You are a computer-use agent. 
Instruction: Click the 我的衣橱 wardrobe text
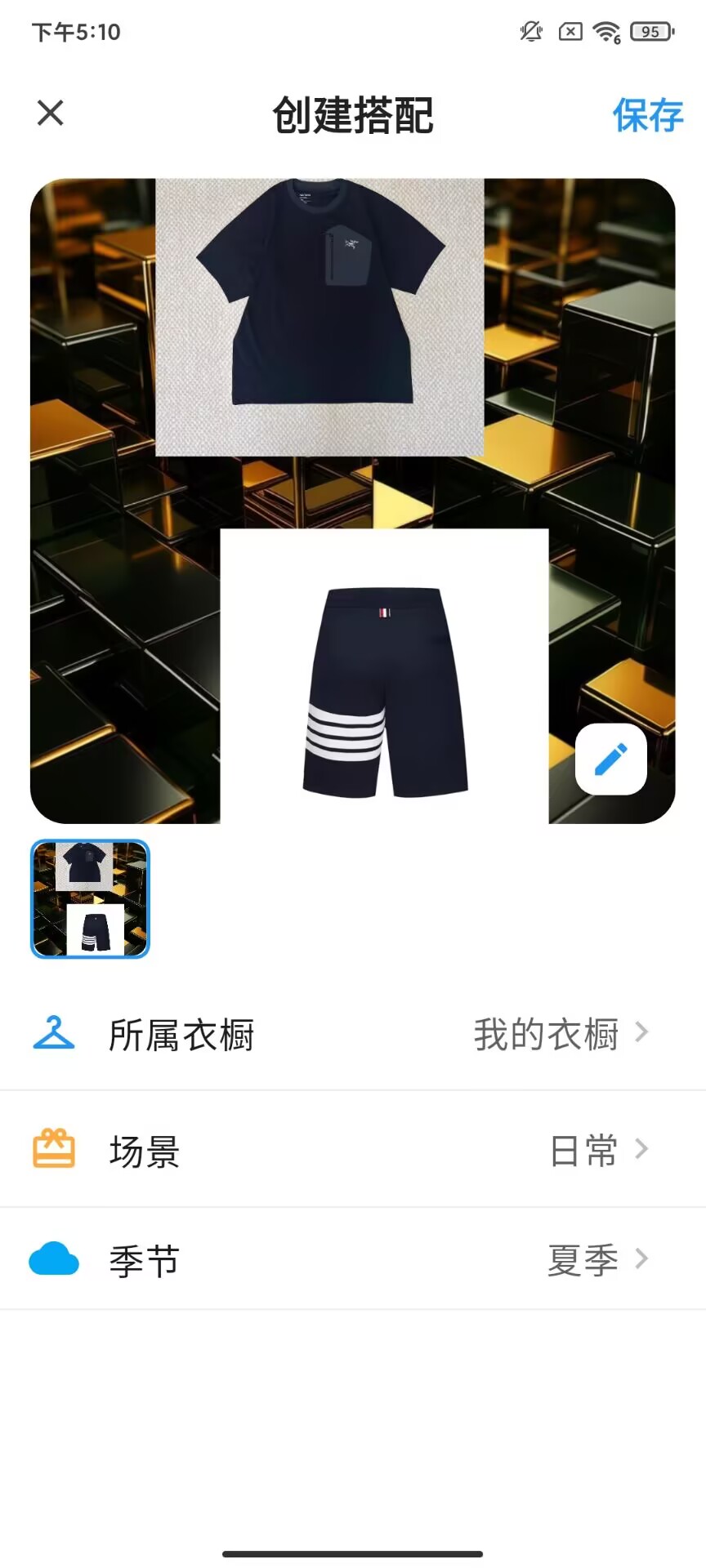(547, 1033)
